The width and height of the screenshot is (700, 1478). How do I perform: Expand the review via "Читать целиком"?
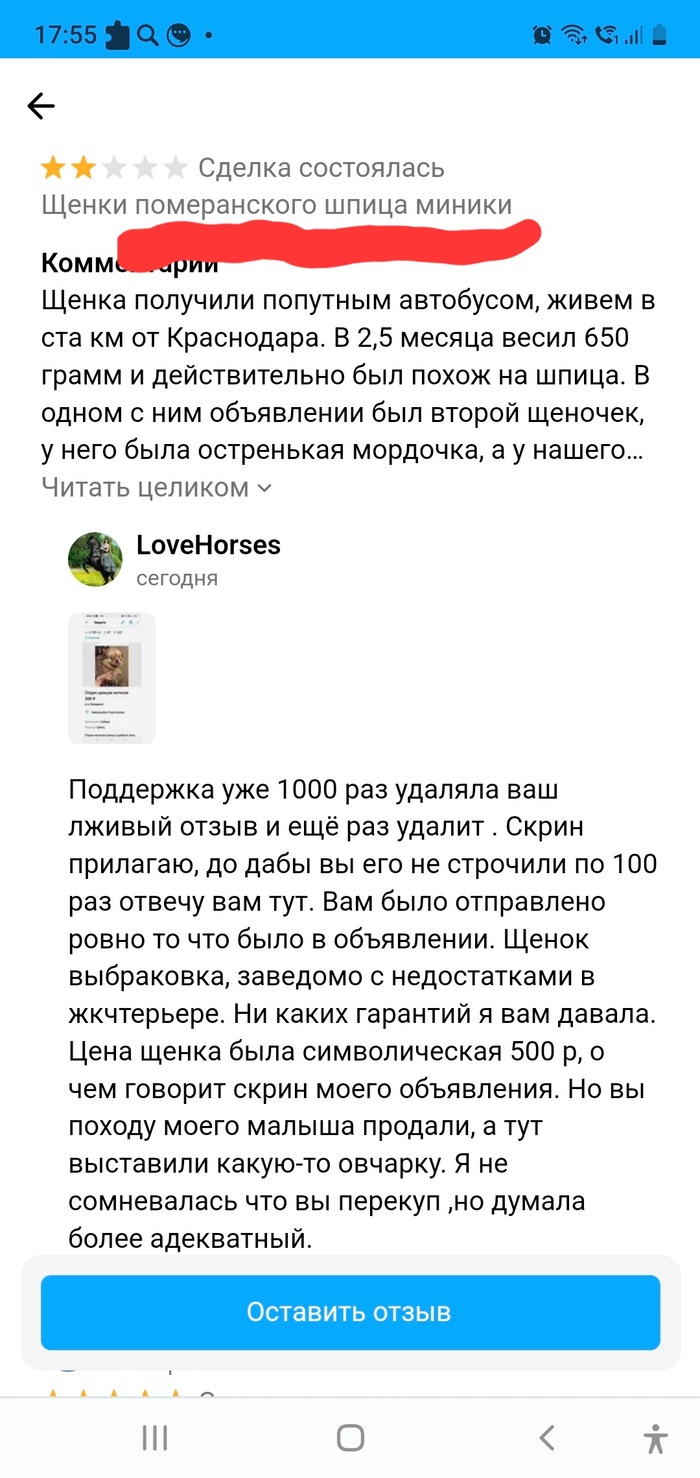pyautogui.click(x=156, y=487)
